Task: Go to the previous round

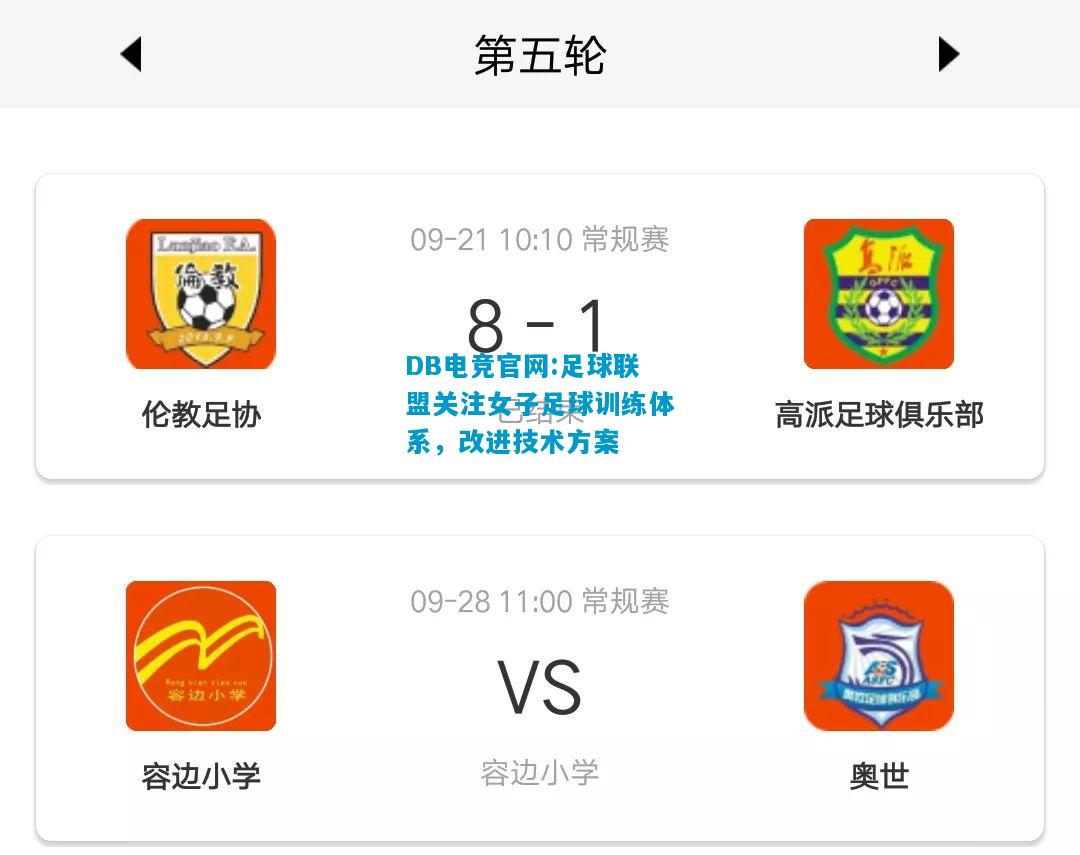Action: click(131, 54)
